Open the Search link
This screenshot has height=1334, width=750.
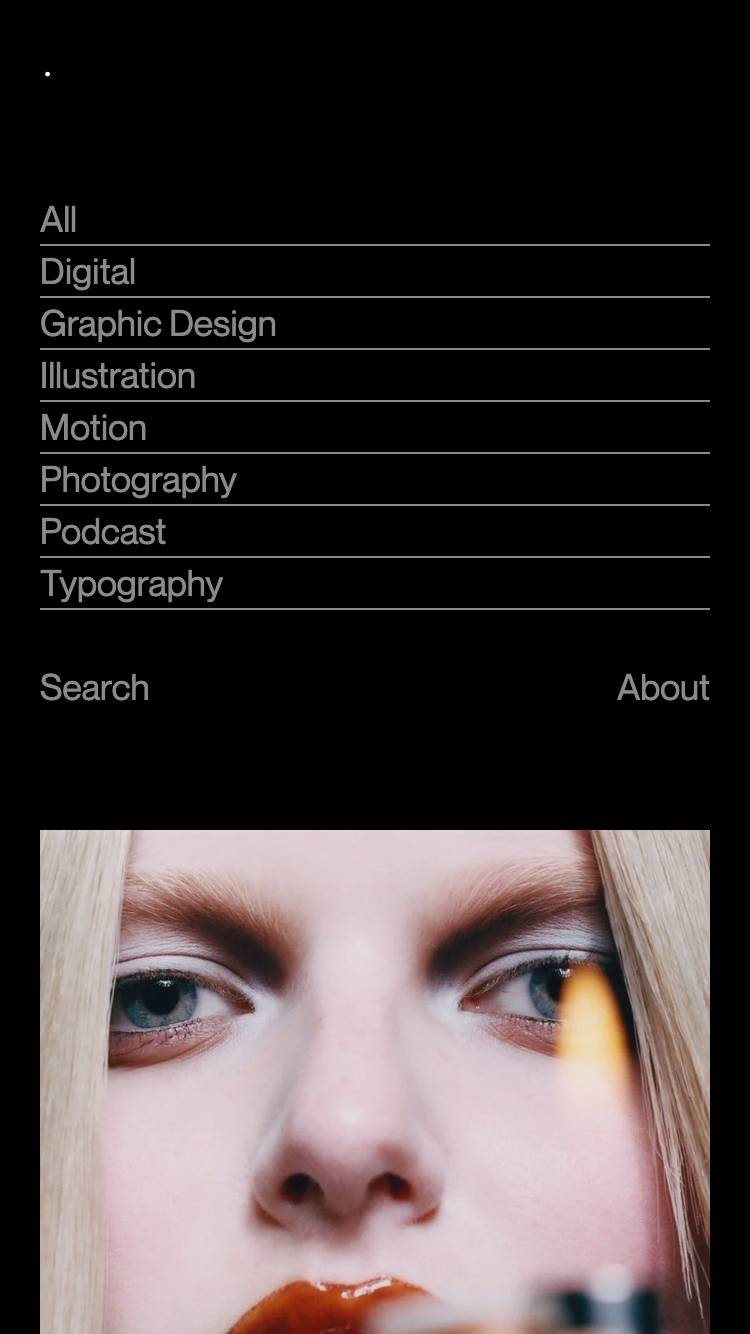pos(95,688)
